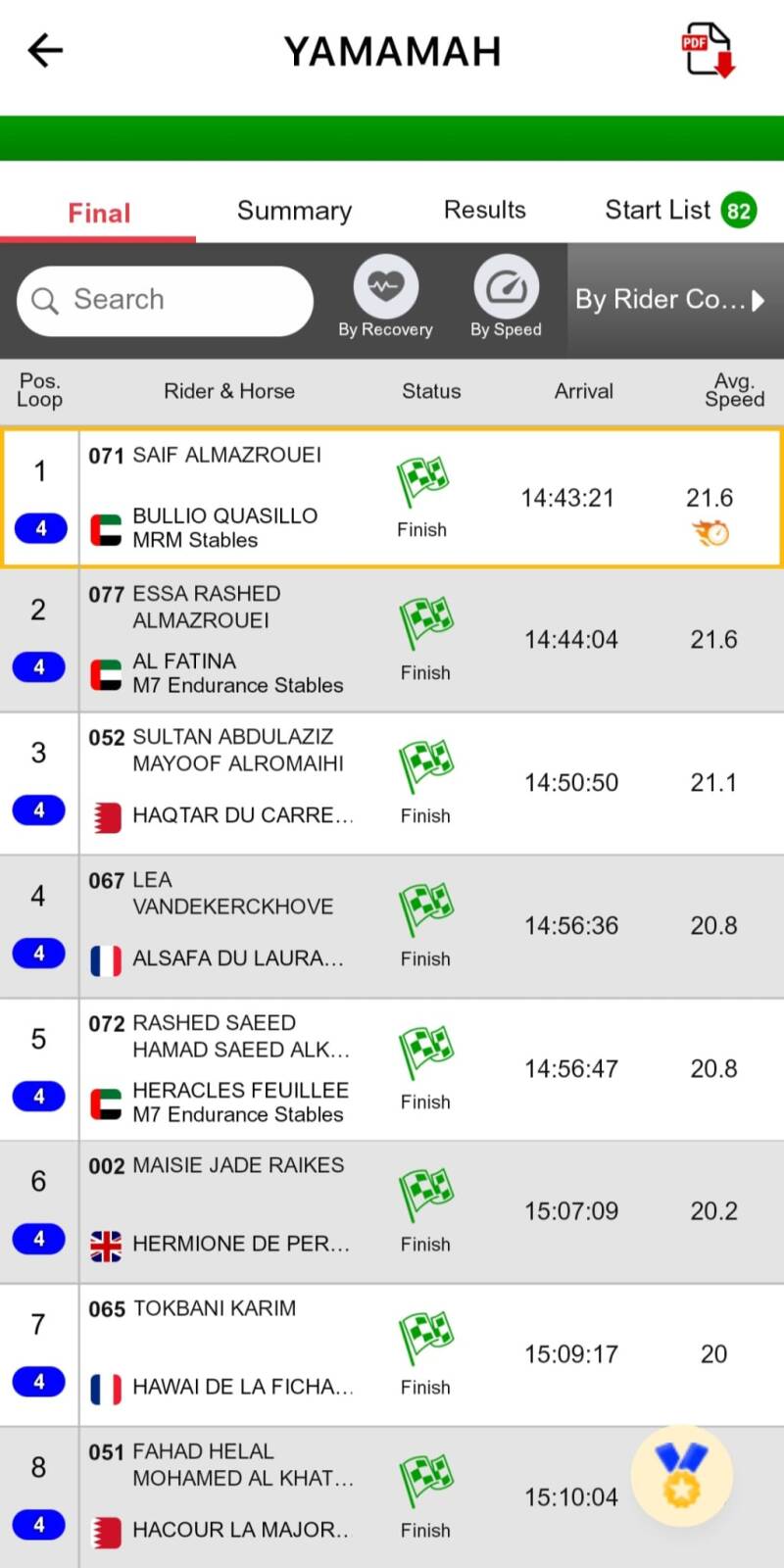The width and height of the screenshot is (784, 1568).
Task: Sort riders By Speed
Action: (x=506, y=298)
